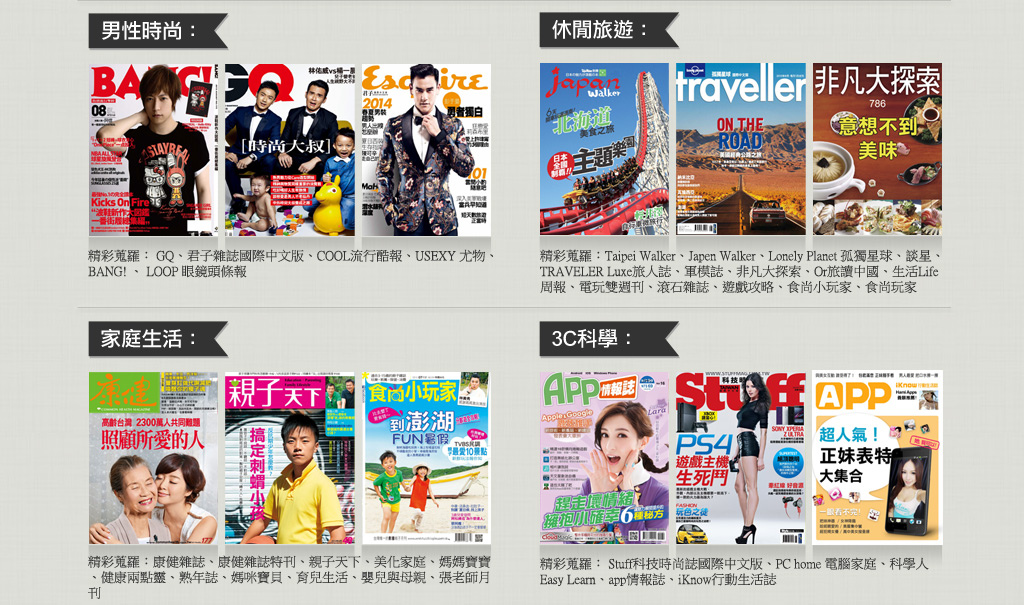
Task: Open the BANG! magazine cover
Action: 153,150
